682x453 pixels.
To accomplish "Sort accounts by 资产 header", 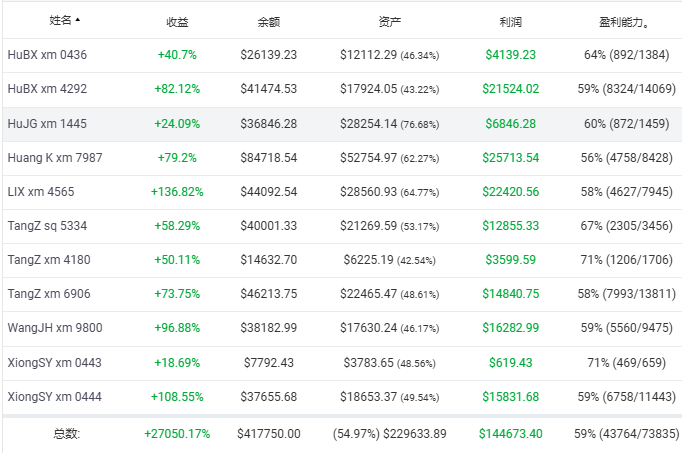I will click(389, 21).
